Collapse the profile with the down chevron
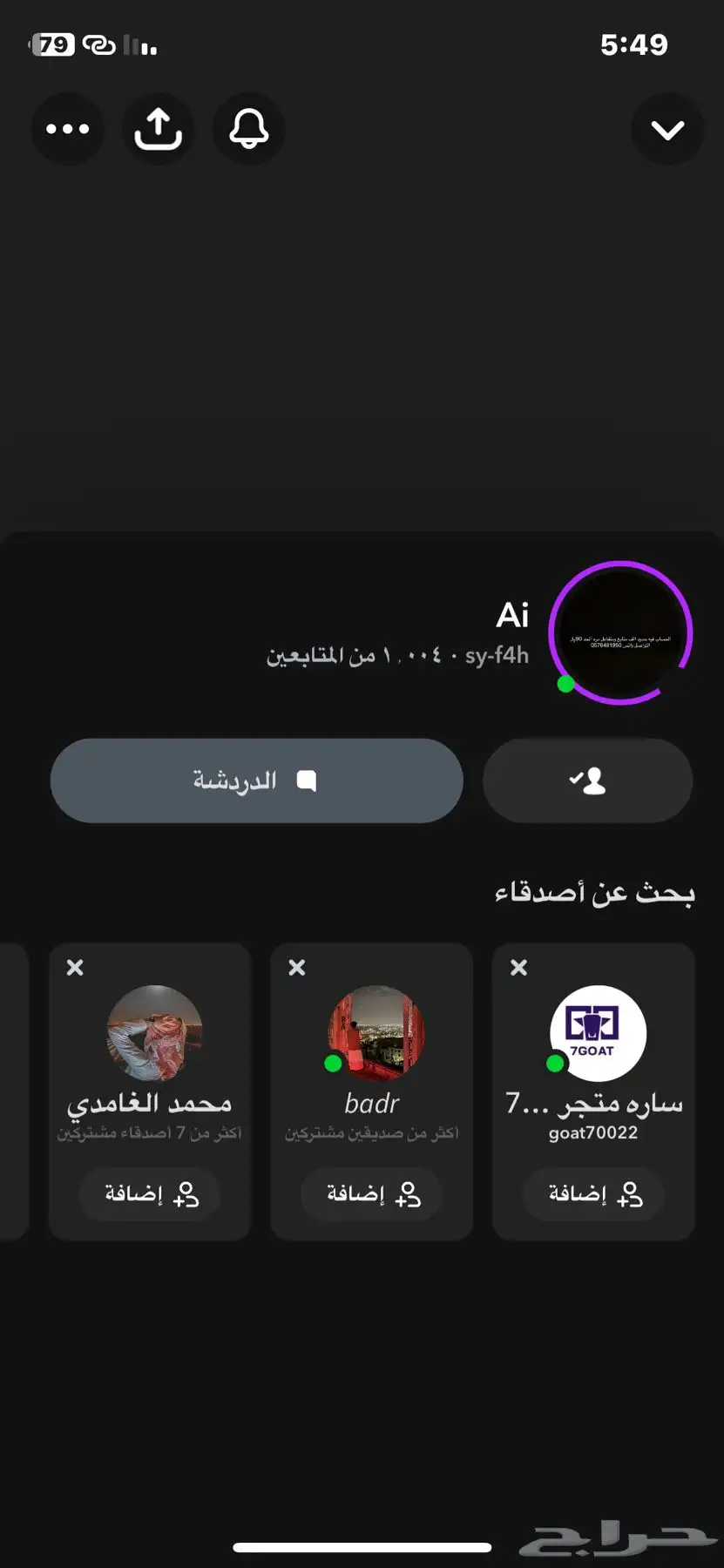The image size is (724, 1568). (667, 130)
